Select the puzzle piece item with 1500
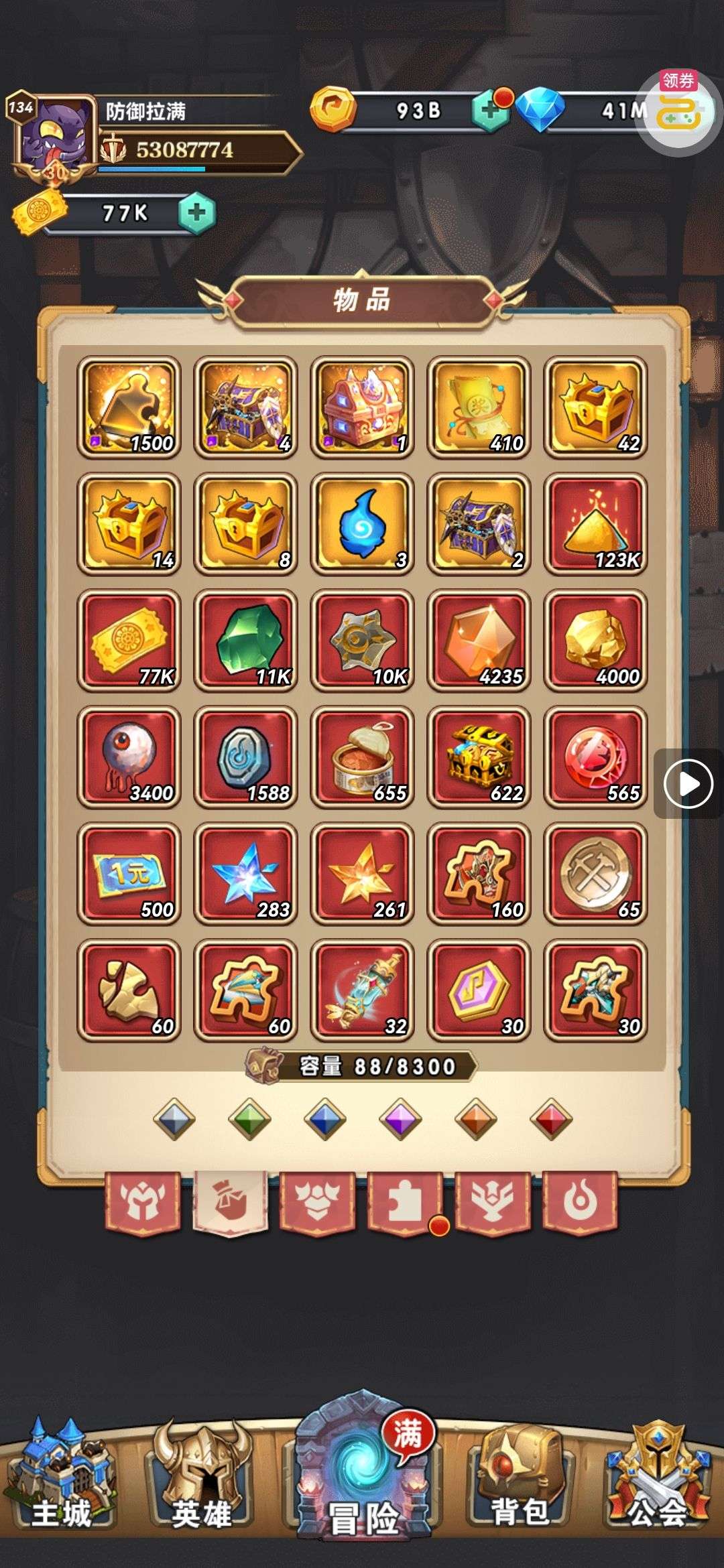 [129, 407]
